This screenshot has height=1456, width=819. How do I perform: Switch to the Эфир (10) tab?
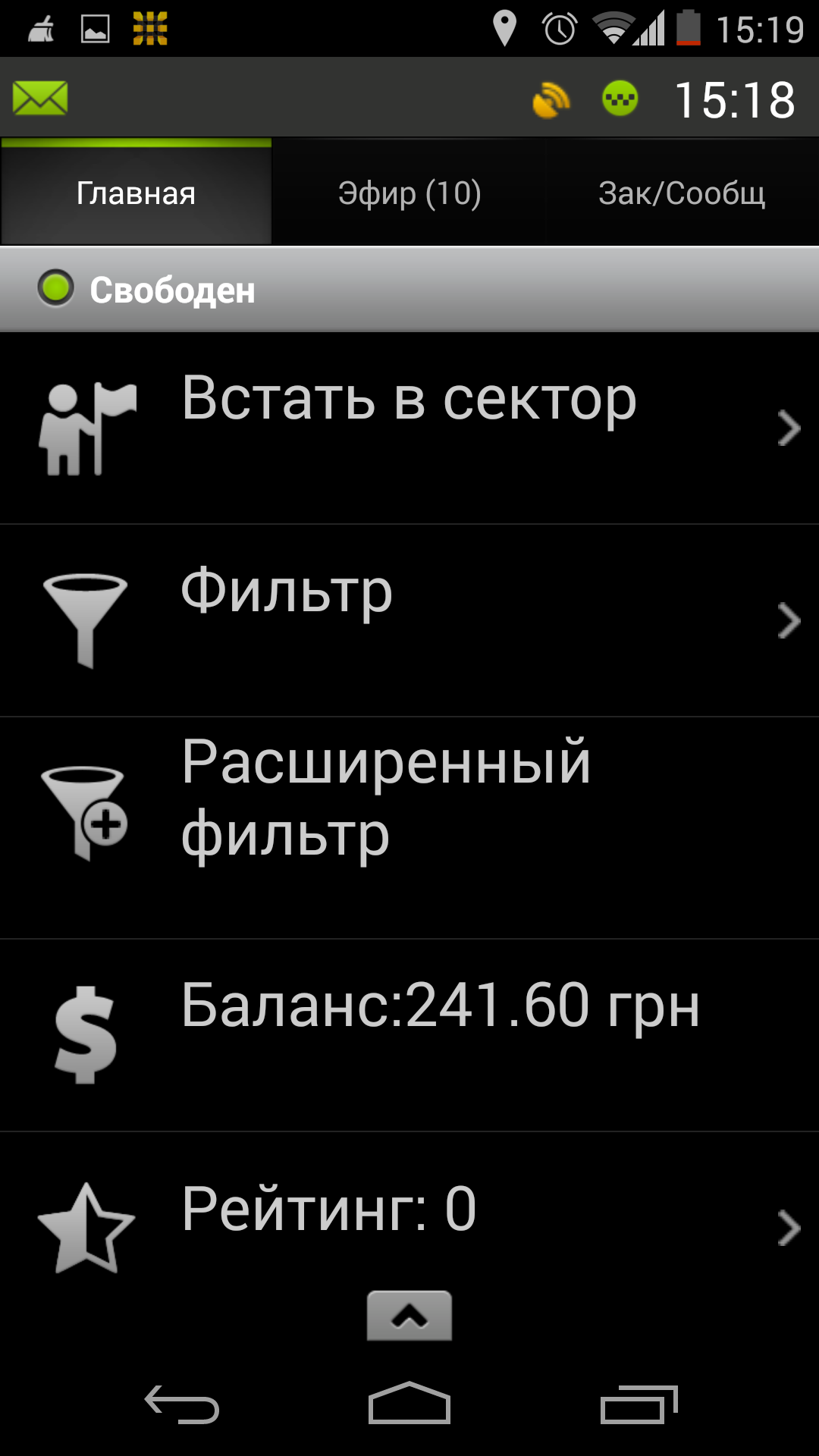click(x=409, y=193)
